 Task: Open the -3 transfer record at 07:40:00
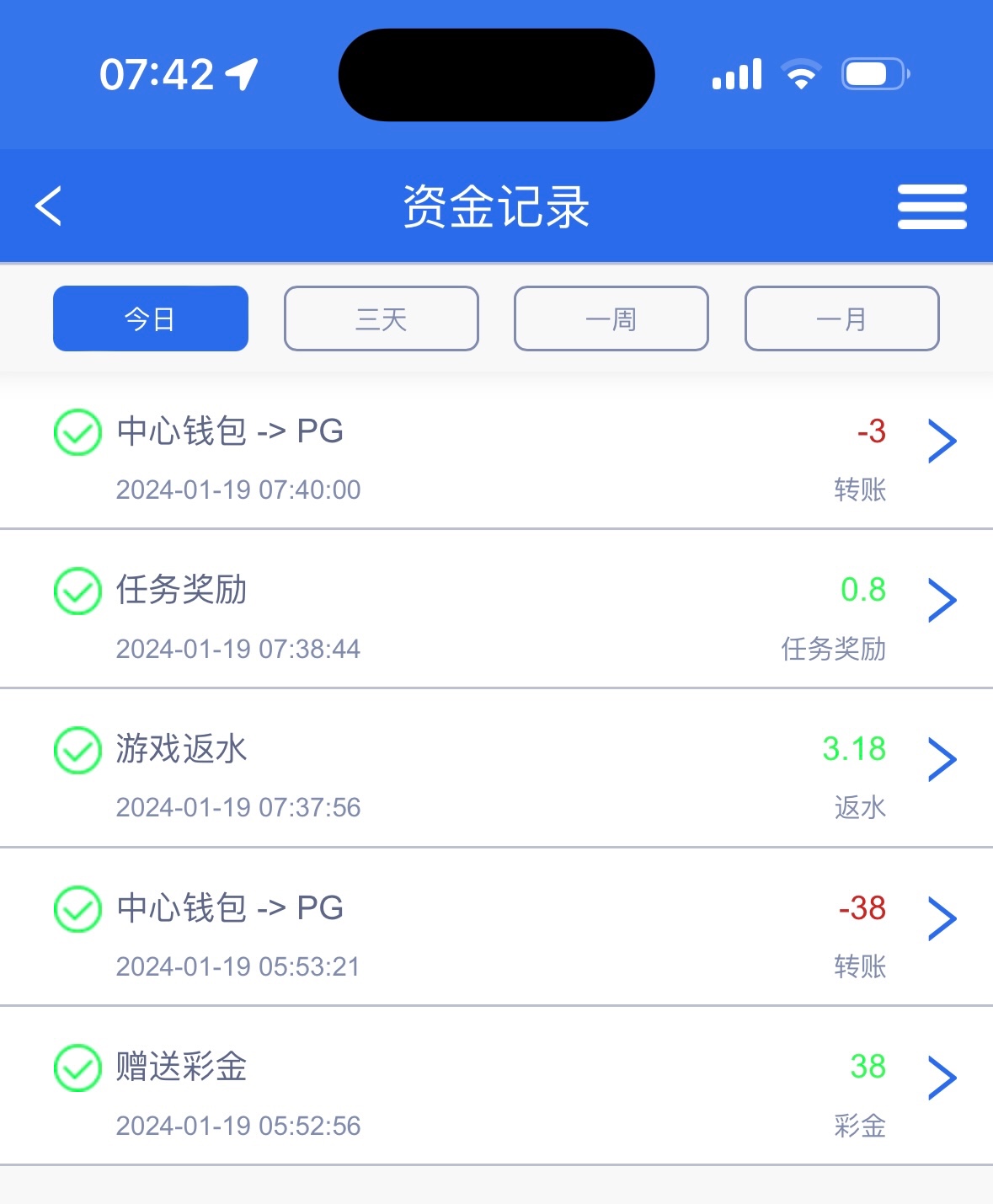[x=942, y=441]
